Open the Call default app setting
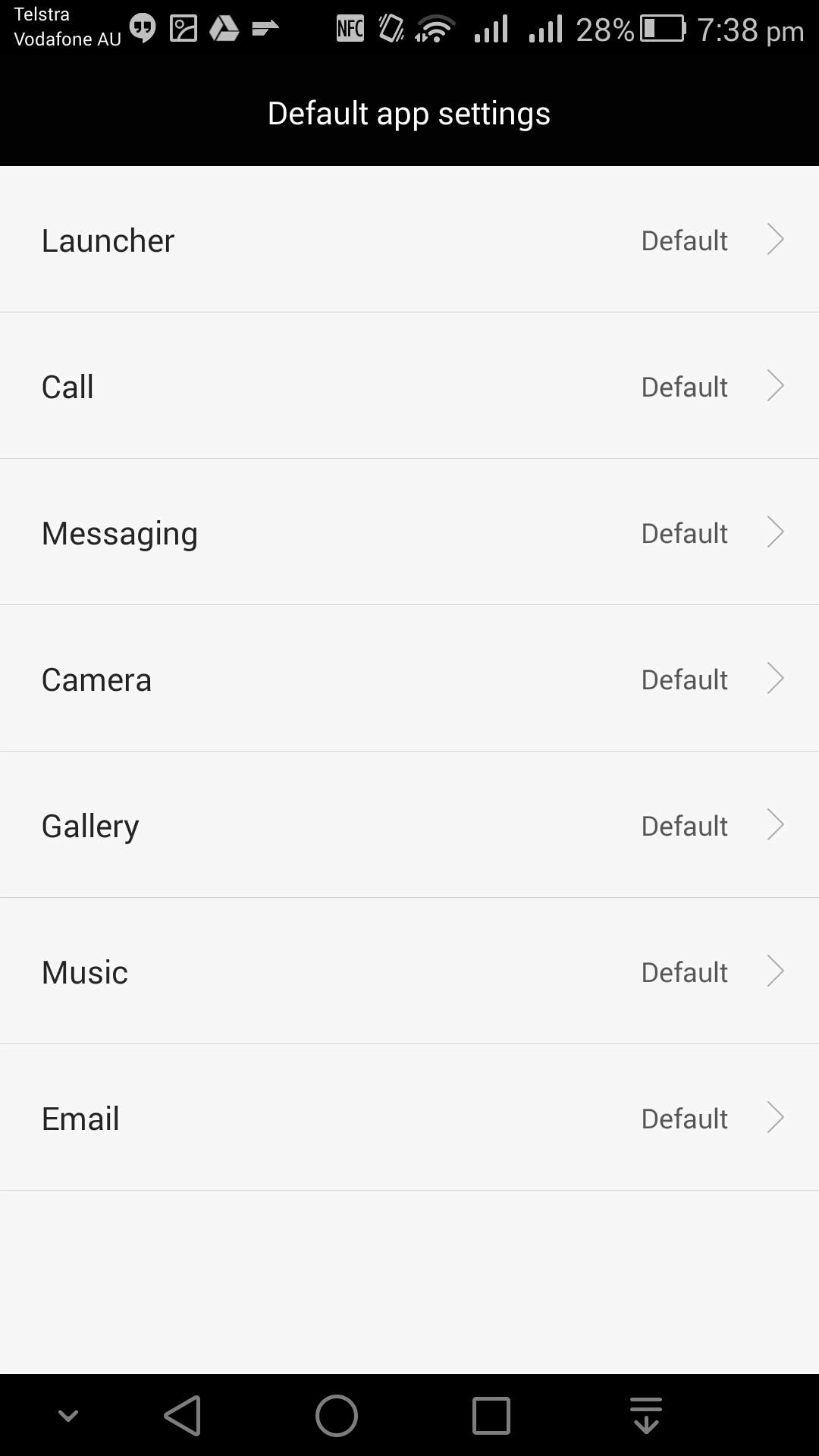The image size is (819, 1456). click(409, 386)
